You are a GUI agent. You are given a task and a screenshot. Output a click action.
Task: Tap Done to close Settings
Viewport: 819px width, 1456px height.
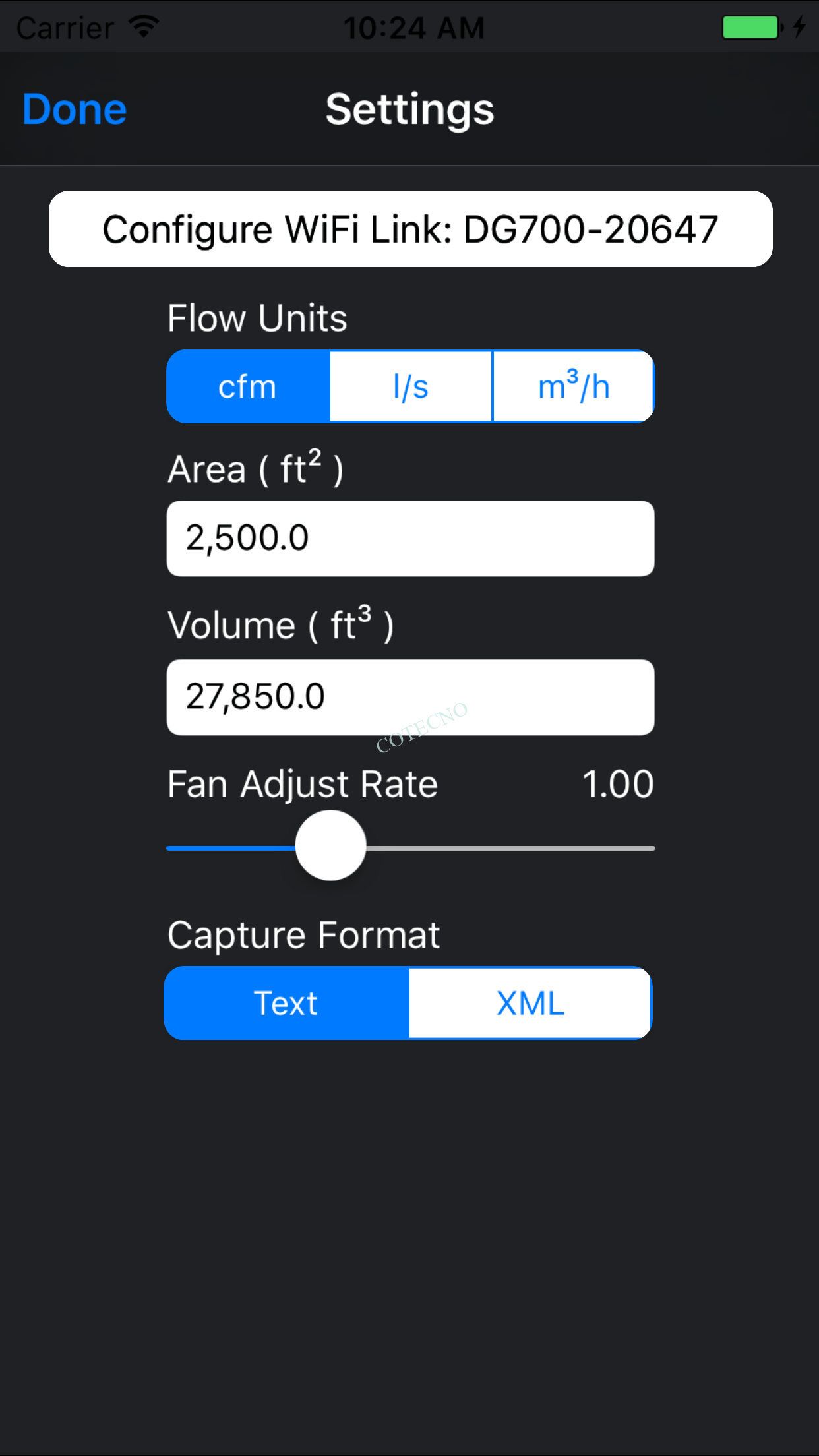point(75,109)
